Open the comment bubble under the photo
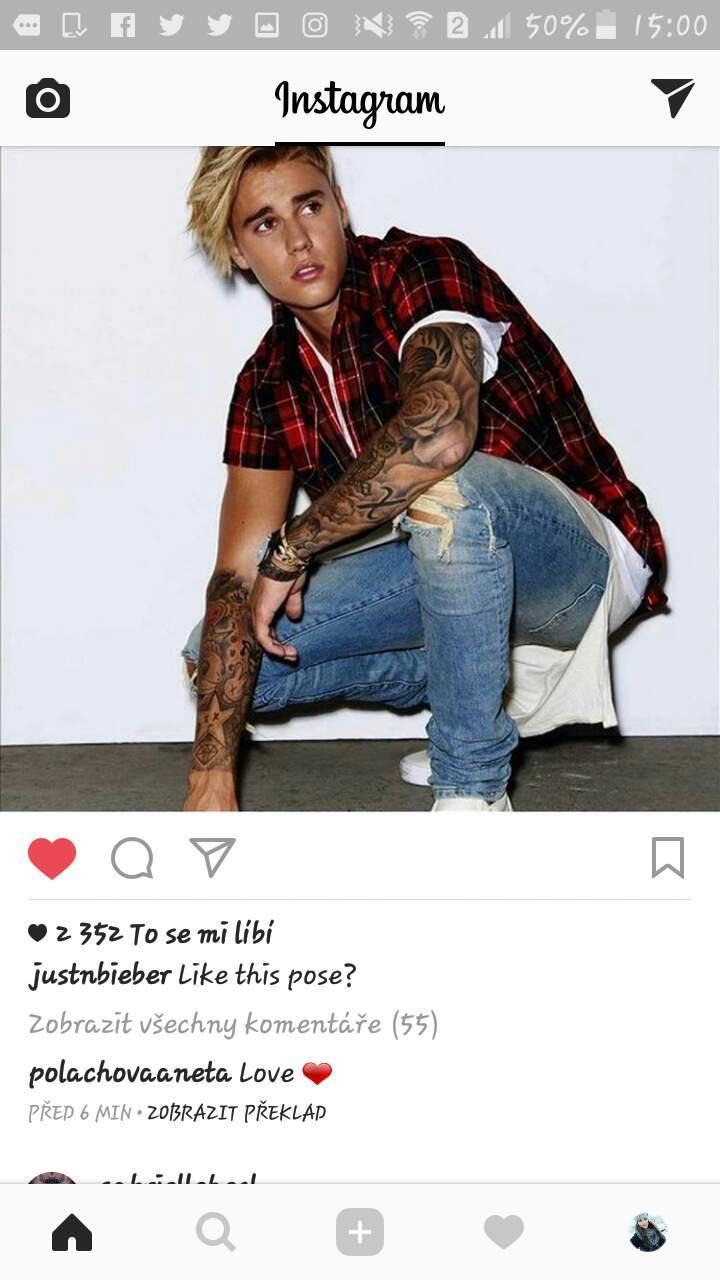Screen dimensions: 720x1280 (x=132, y=858)
